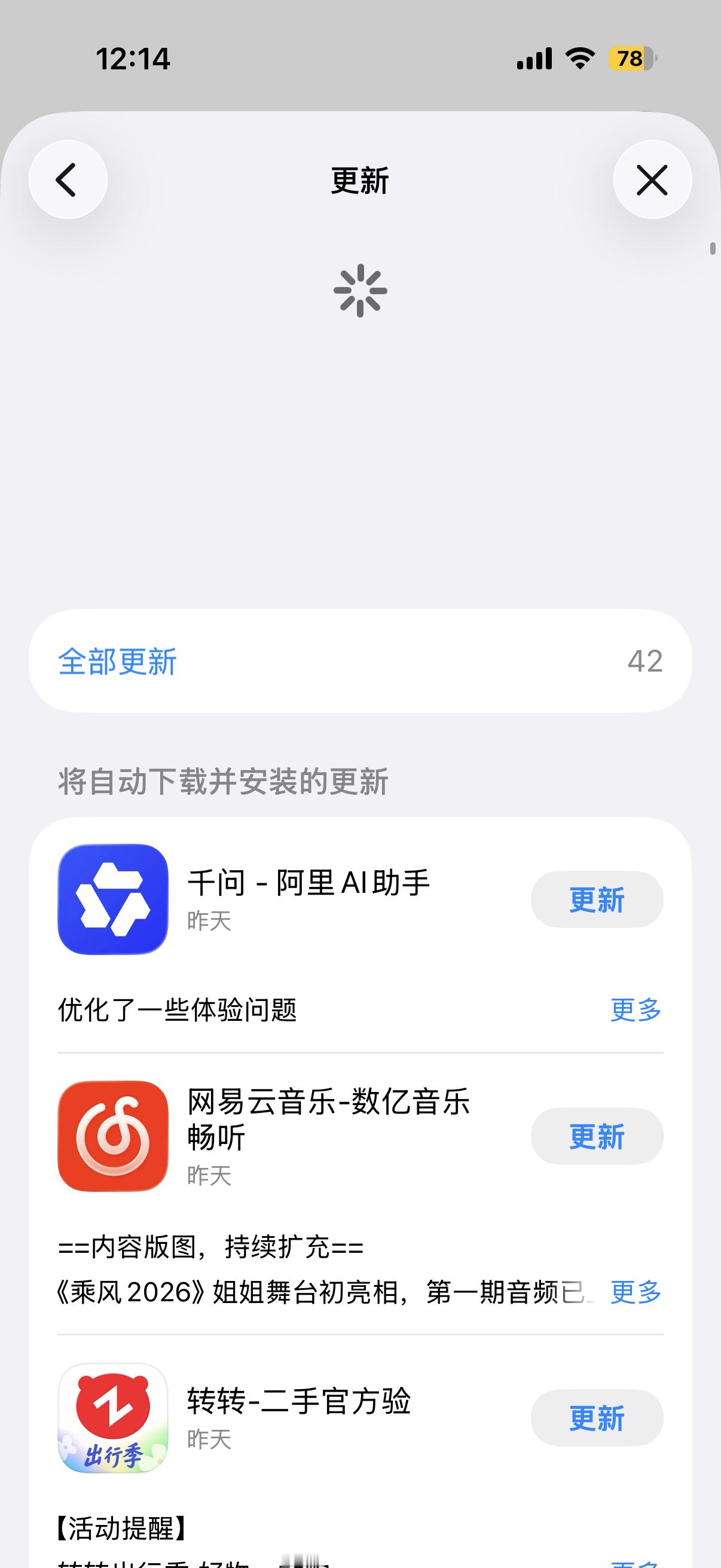Screen dimensions: 721x1568
Task: Tap 更新 button for 转转
Action: point(596,1418)
